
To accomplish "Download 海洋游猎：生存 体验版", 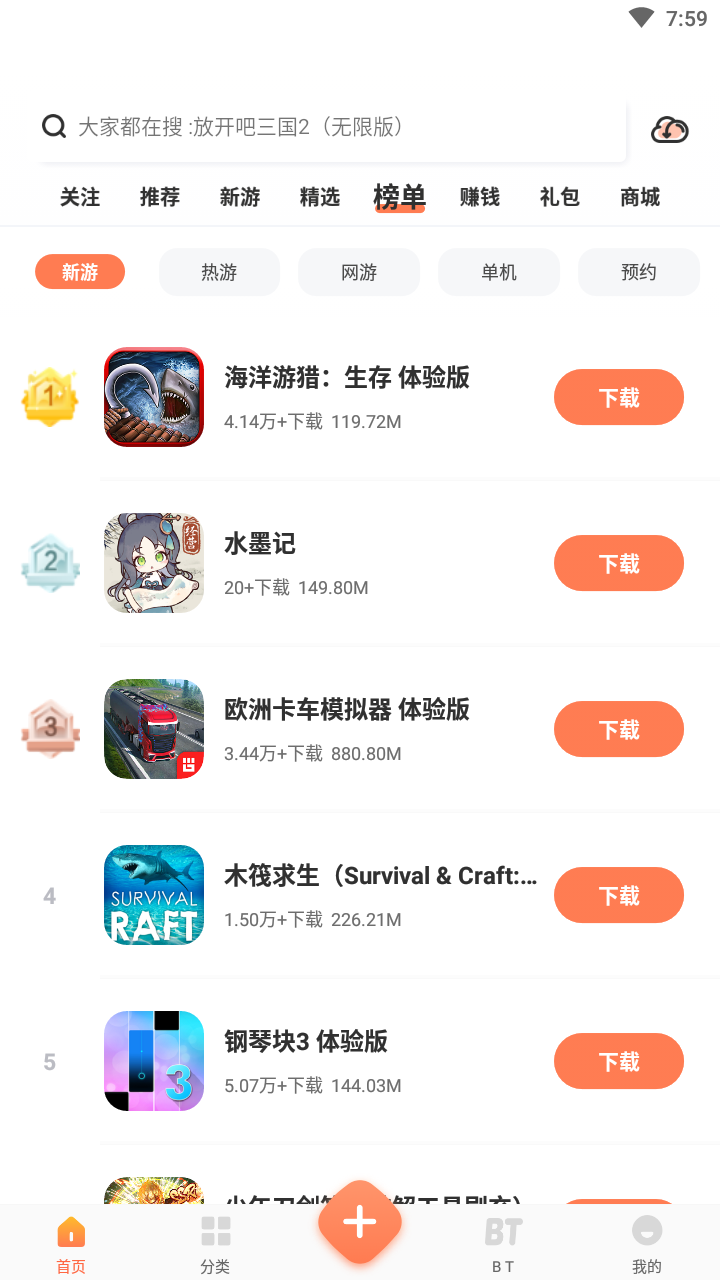I will (x=618, y=397).
